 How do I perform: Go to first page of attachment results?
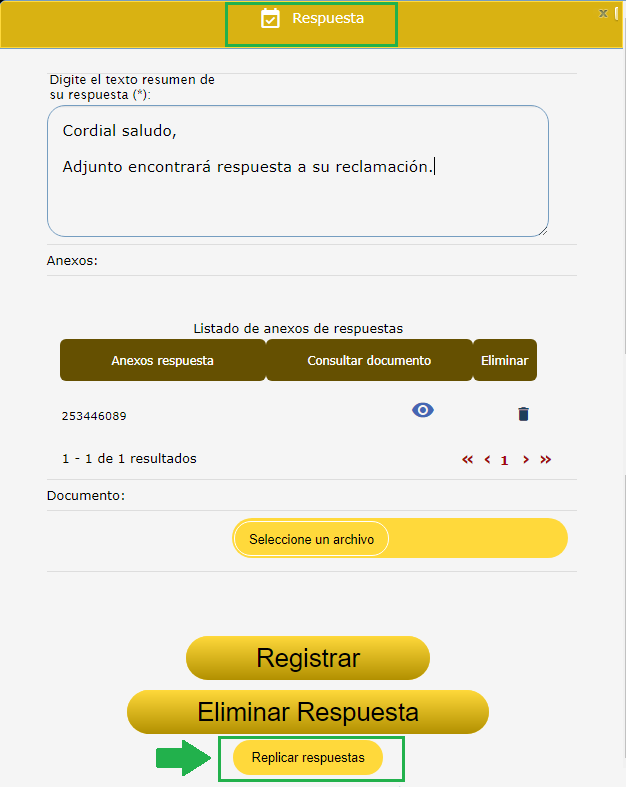pos(467,460)
